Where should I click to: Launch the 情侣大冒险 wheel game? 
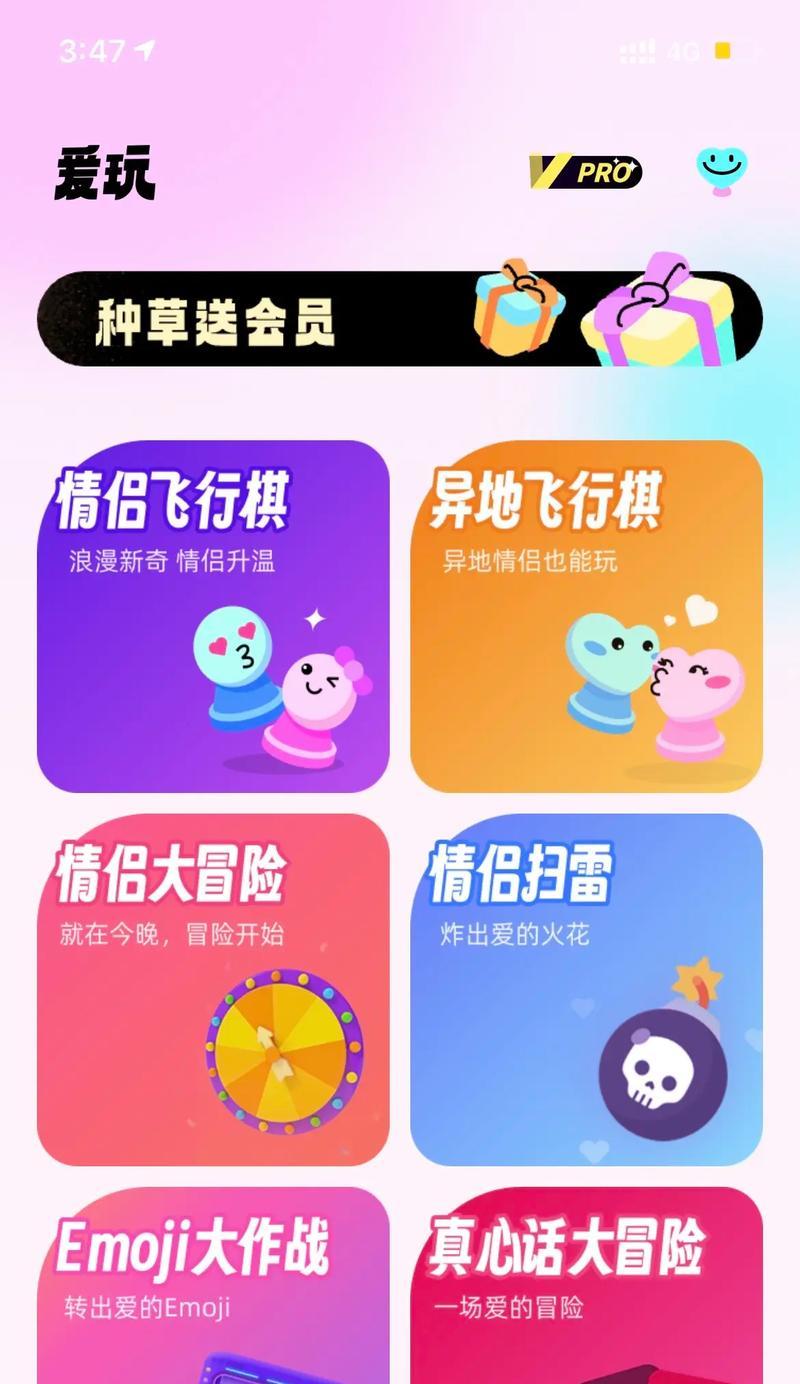point(213,989)
